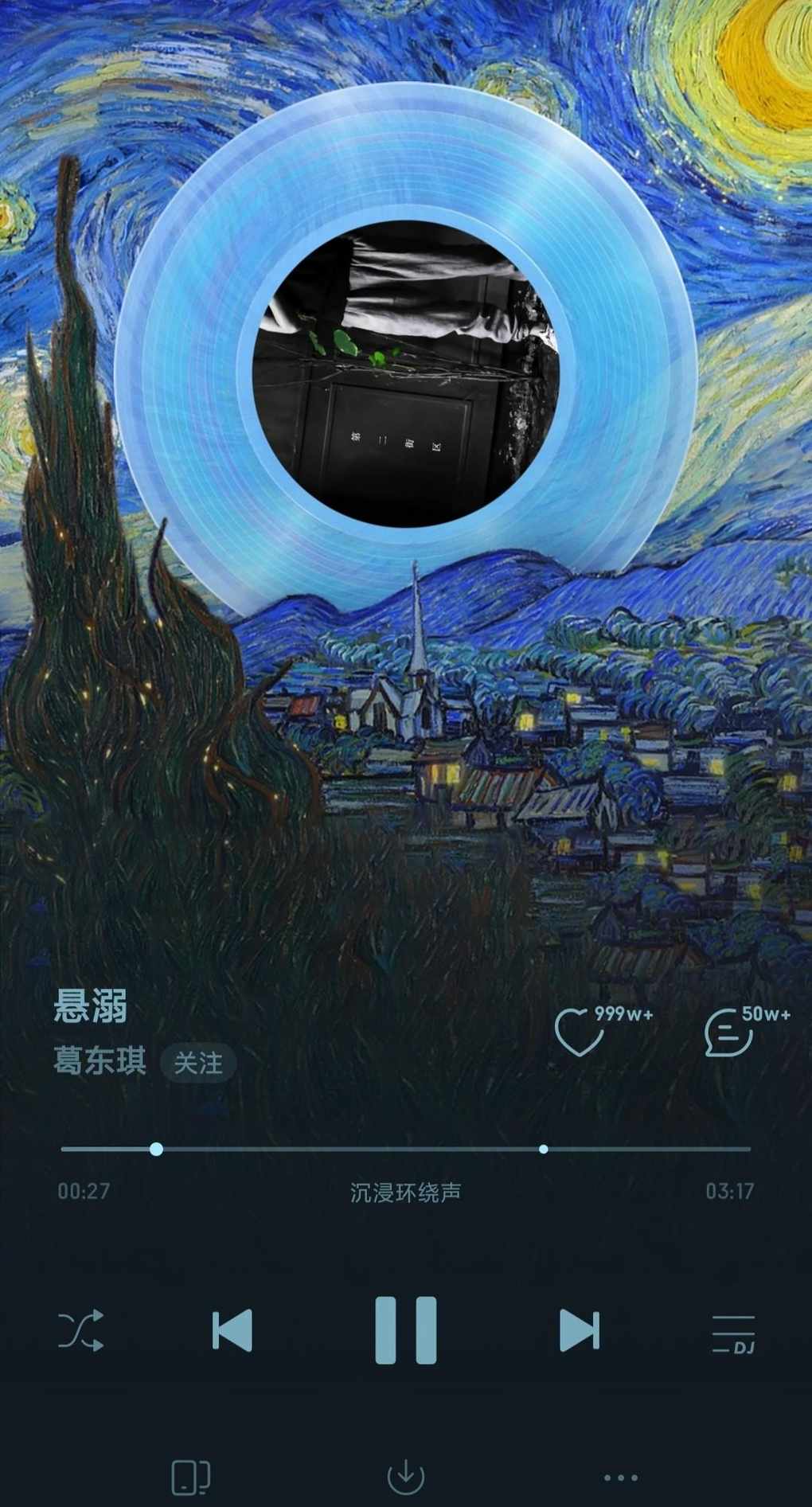Jump to the chorus marker dot

click(543, 1149)
